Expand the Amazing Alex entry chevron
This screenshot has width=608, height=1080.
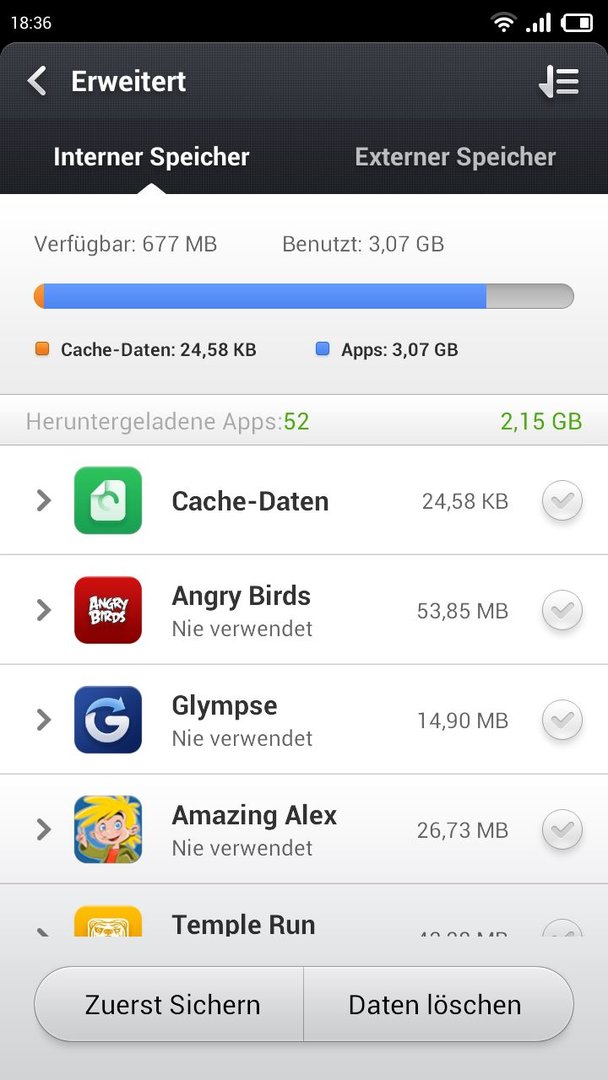click(44, 829)
